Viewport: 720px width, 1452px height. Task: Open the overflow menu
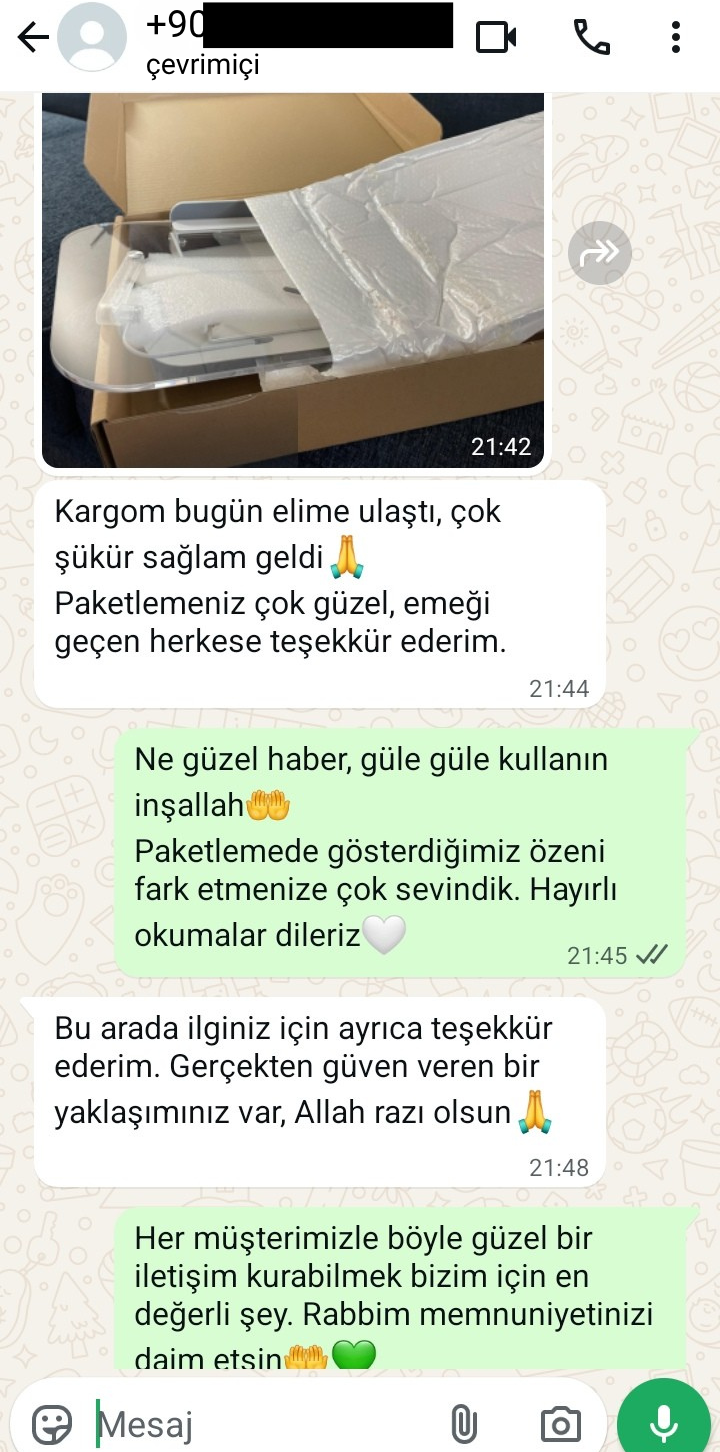tap(676, 38)
